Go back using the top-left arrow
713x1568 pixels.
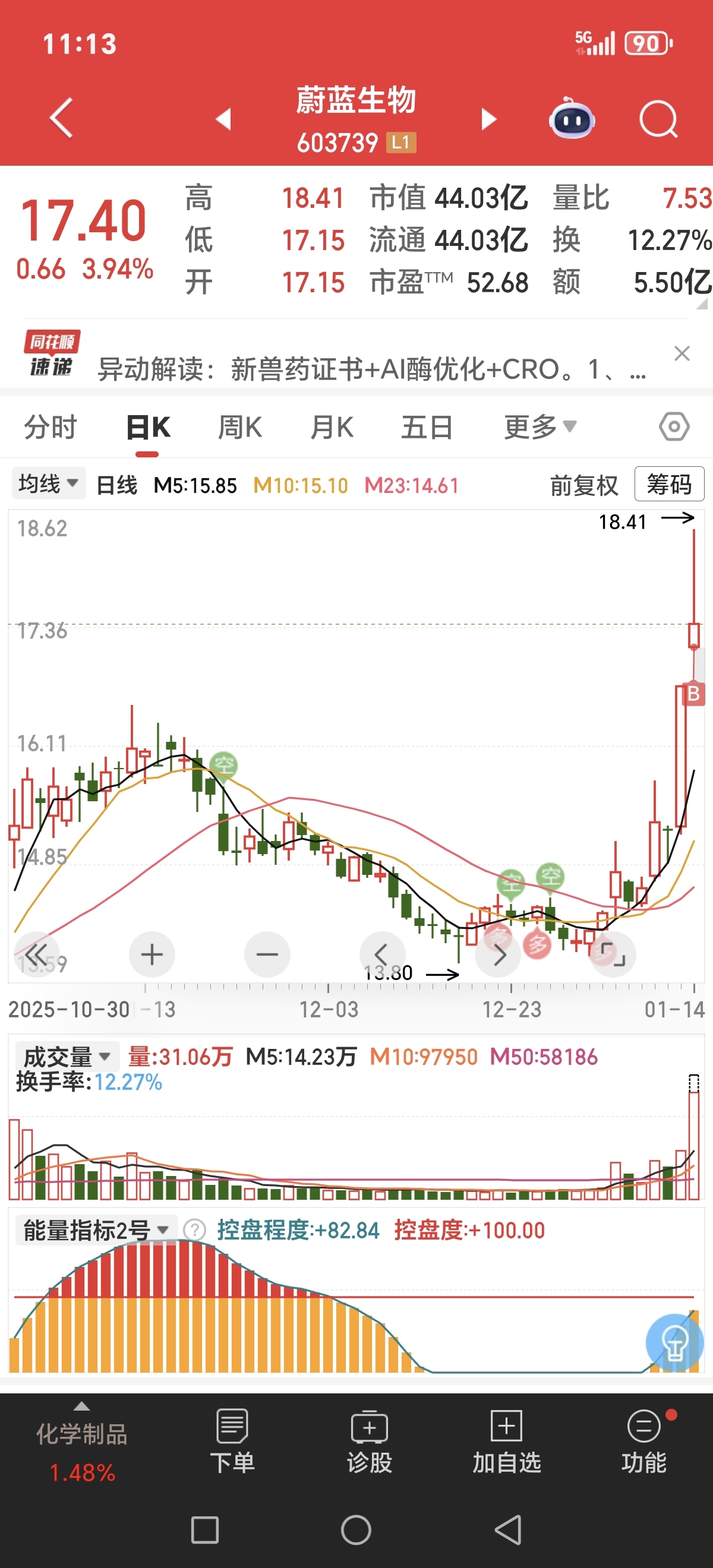(x=61, y=118)
